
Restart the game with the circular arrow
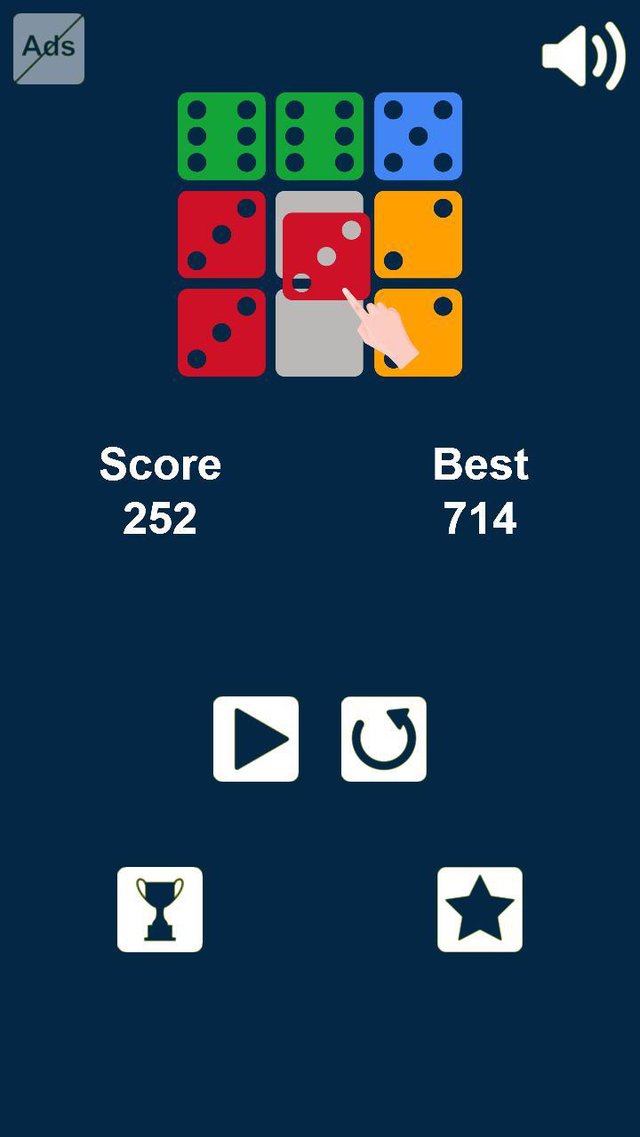(x=383, y=739)
